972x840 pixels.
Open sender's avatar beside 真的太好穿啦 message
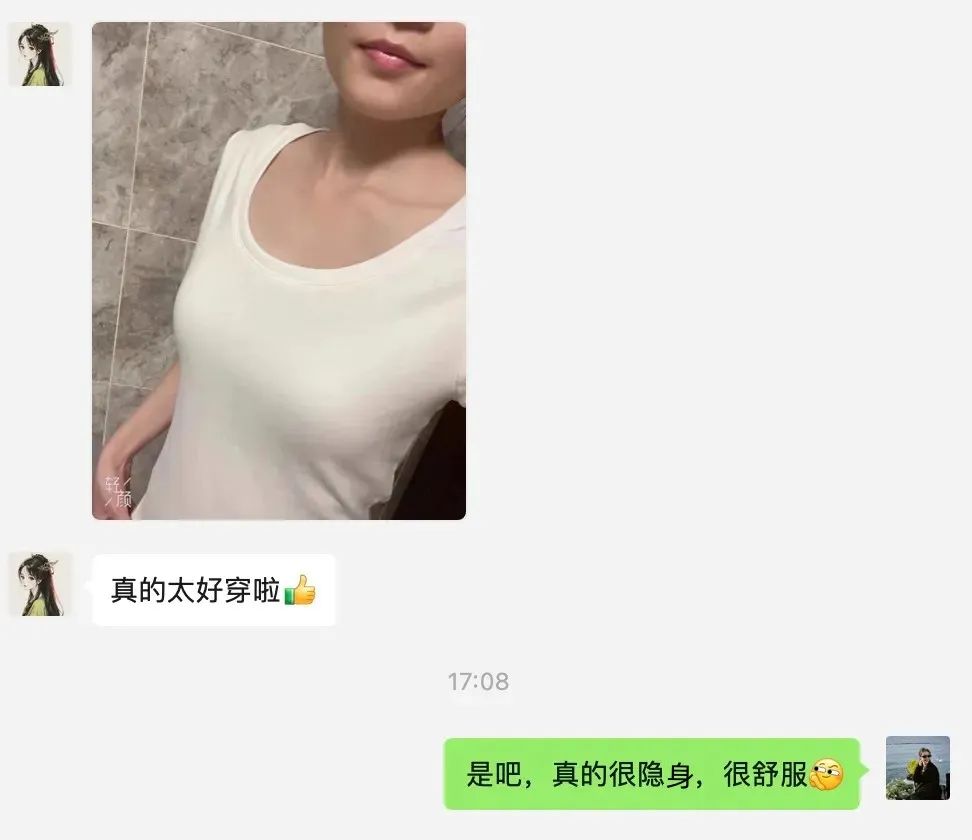click(40, 584)
